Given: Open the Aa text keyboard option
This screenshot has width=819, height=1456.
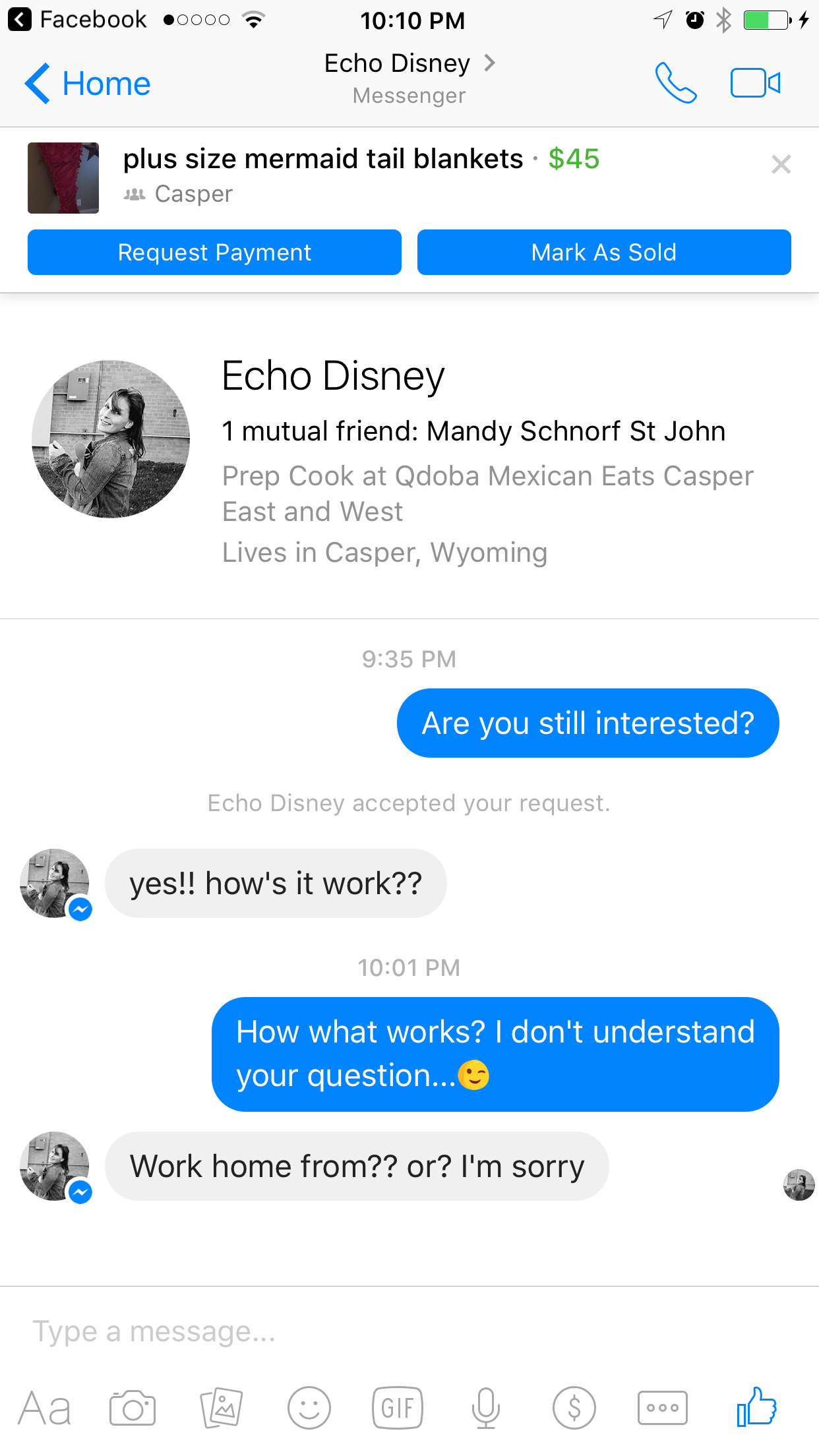Looking at the screenshot, I should click(x=44, y=1409).
